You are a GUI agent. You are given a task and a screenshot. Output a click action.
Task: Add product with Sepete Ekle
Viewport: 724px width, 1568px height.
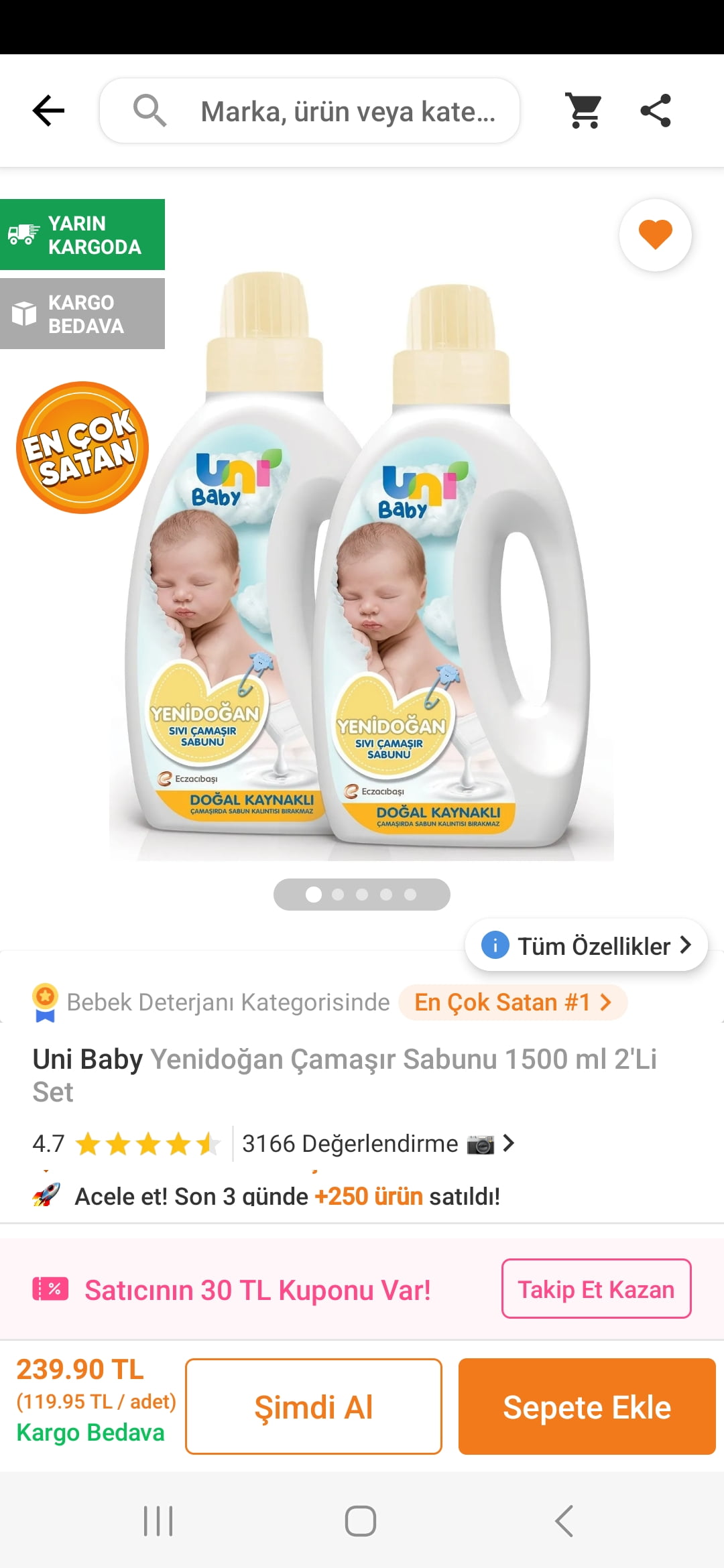(x=587, y=1407)
